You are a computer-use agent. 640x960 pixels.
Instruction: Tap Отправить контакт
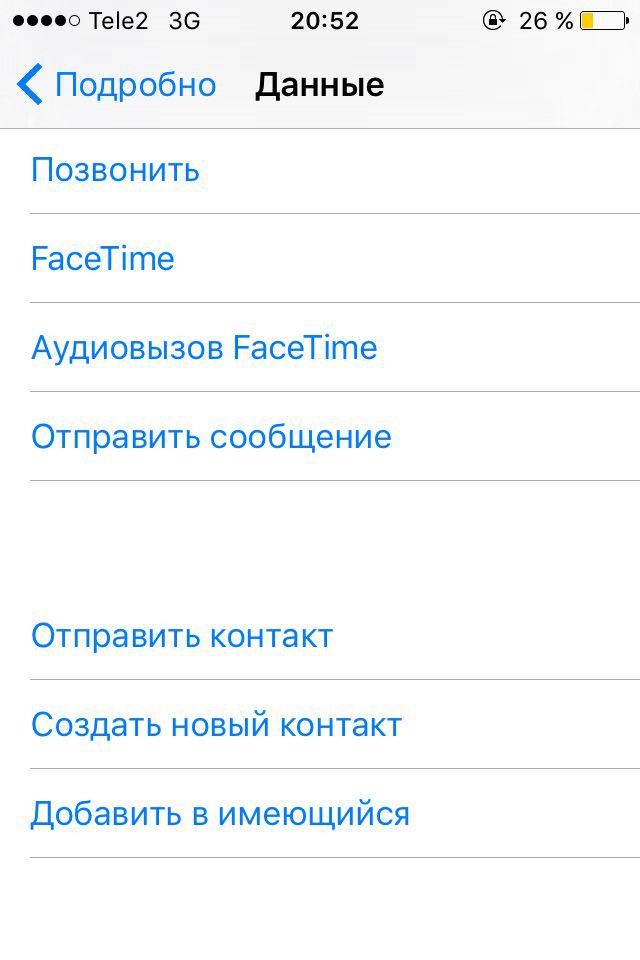[182, 636]
